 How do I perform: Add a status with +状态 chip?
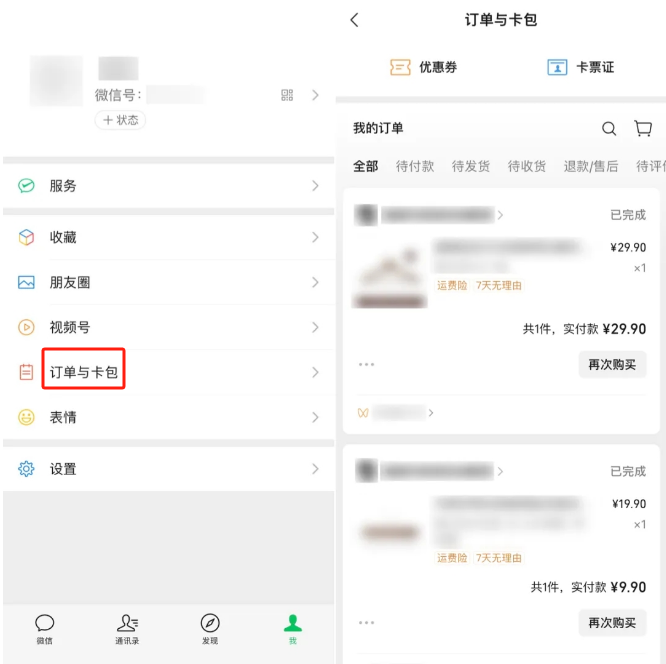[x=120, y=120]
